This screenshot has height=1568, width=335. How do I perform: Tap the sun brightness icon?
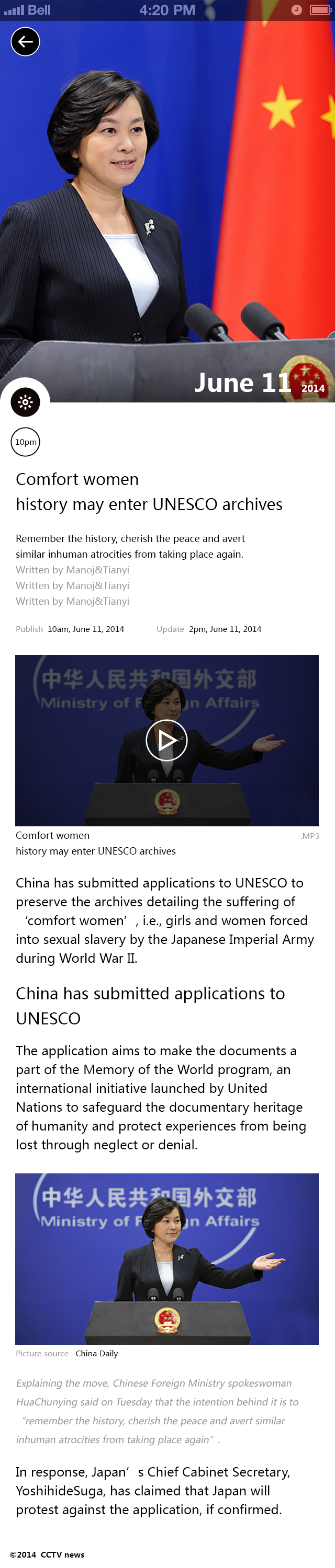[x=25, y=402]
